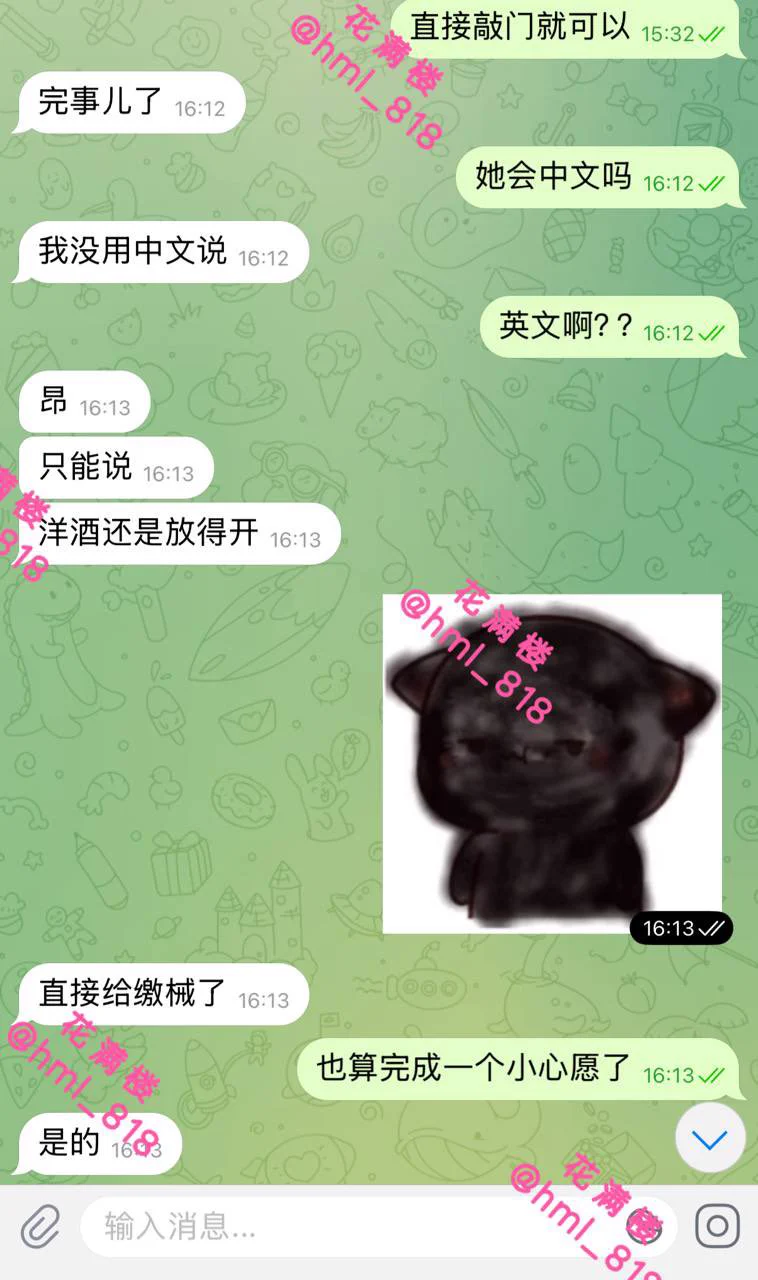Tap the paperclip attach icon

40,1226
